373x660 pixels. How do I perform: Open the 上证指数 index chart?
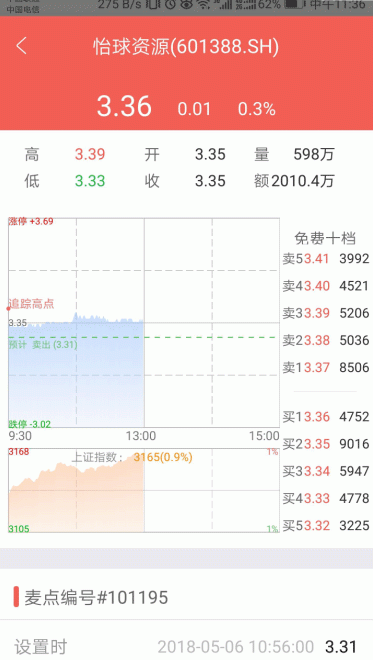pyautogui.click(x=144, y=490)
